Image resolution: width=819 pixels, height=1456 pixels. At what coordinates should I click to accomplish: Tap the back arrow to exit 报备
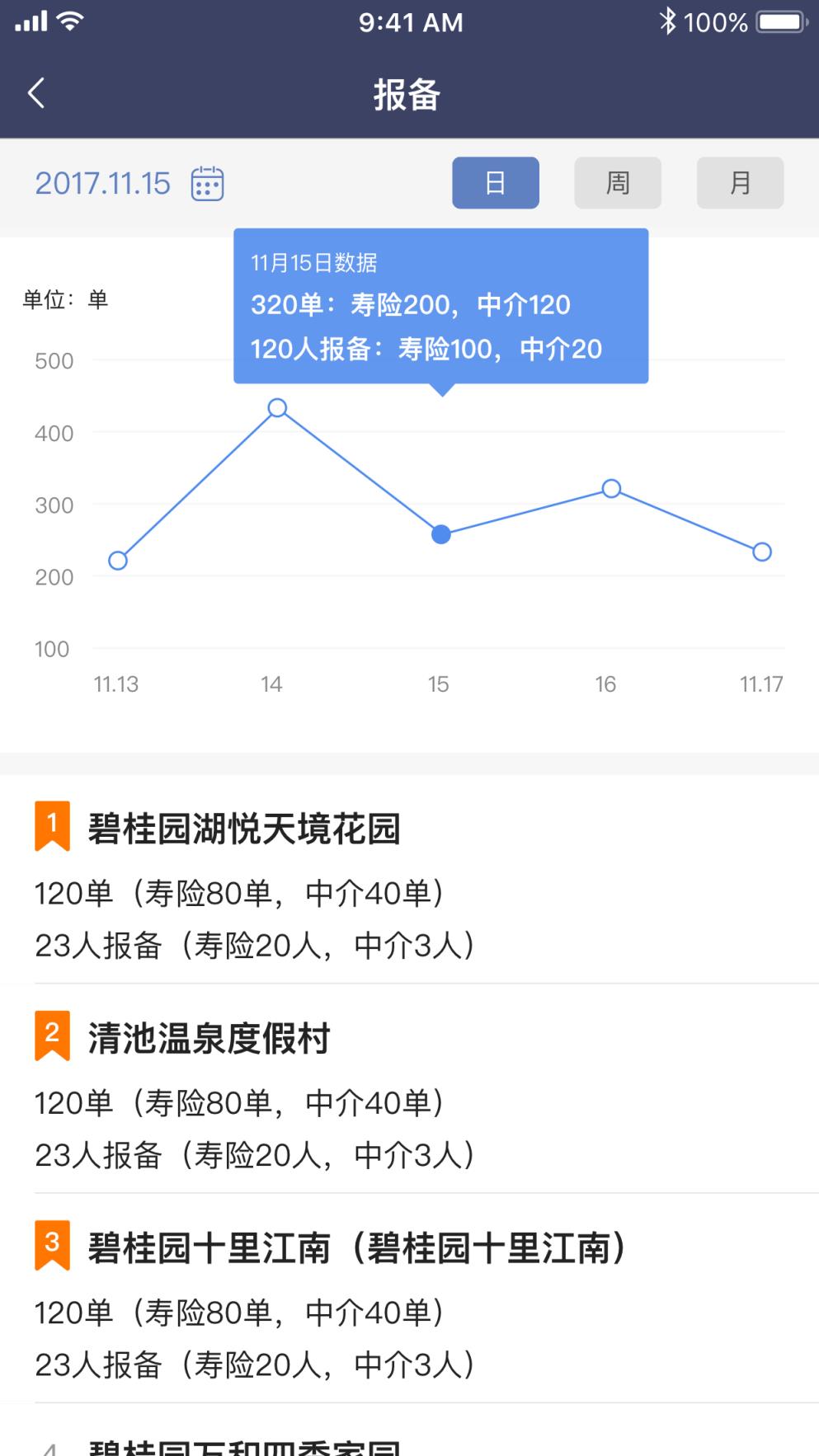pyautogui.click(x=37, y=93)
